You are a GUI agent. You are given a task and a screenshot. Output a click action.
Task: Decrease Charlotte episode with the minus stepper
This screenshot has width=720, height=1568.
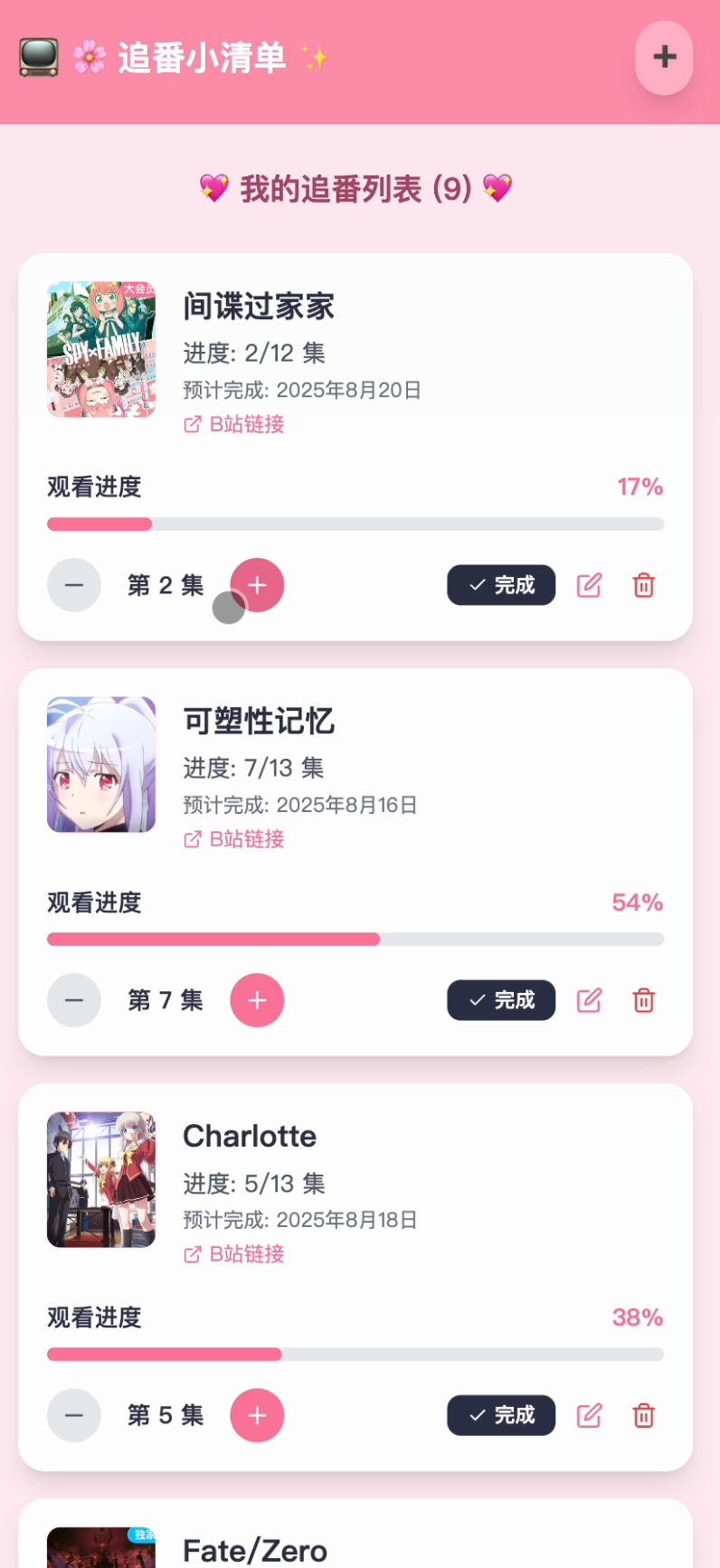click(74, 1415)
